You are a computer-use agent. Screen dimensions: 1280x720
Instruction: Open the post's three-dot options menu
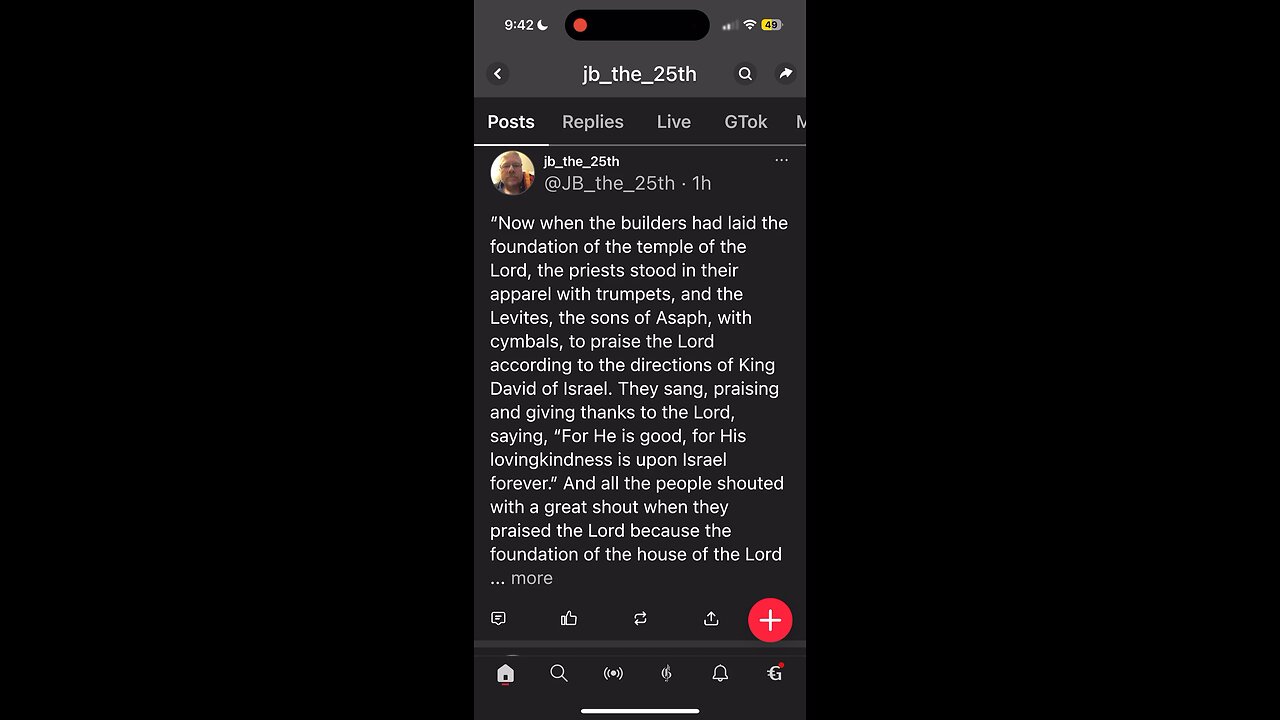[781, 160]
